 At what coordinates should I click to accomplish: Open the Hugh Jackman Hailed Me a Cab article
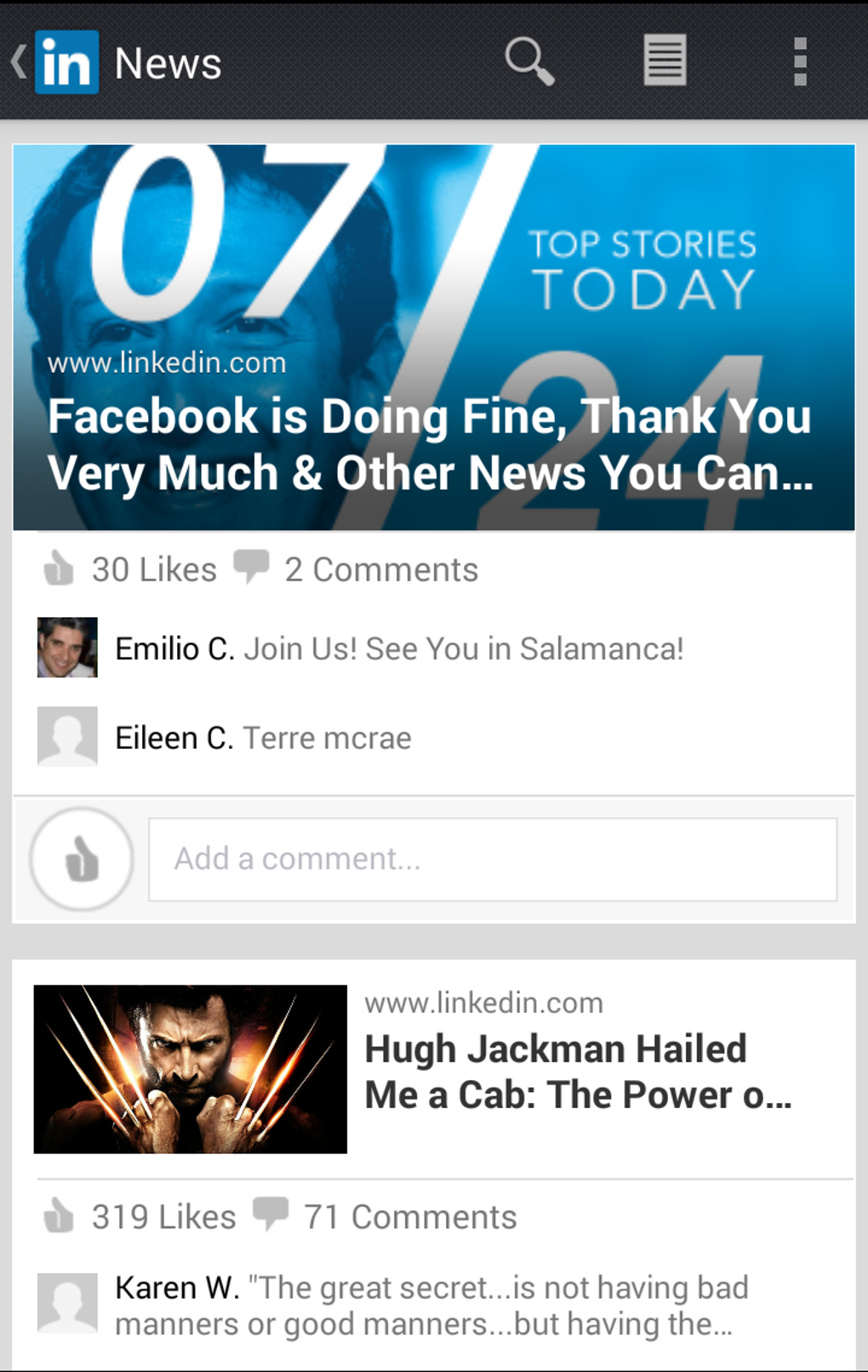click(x=577, y=1071)
